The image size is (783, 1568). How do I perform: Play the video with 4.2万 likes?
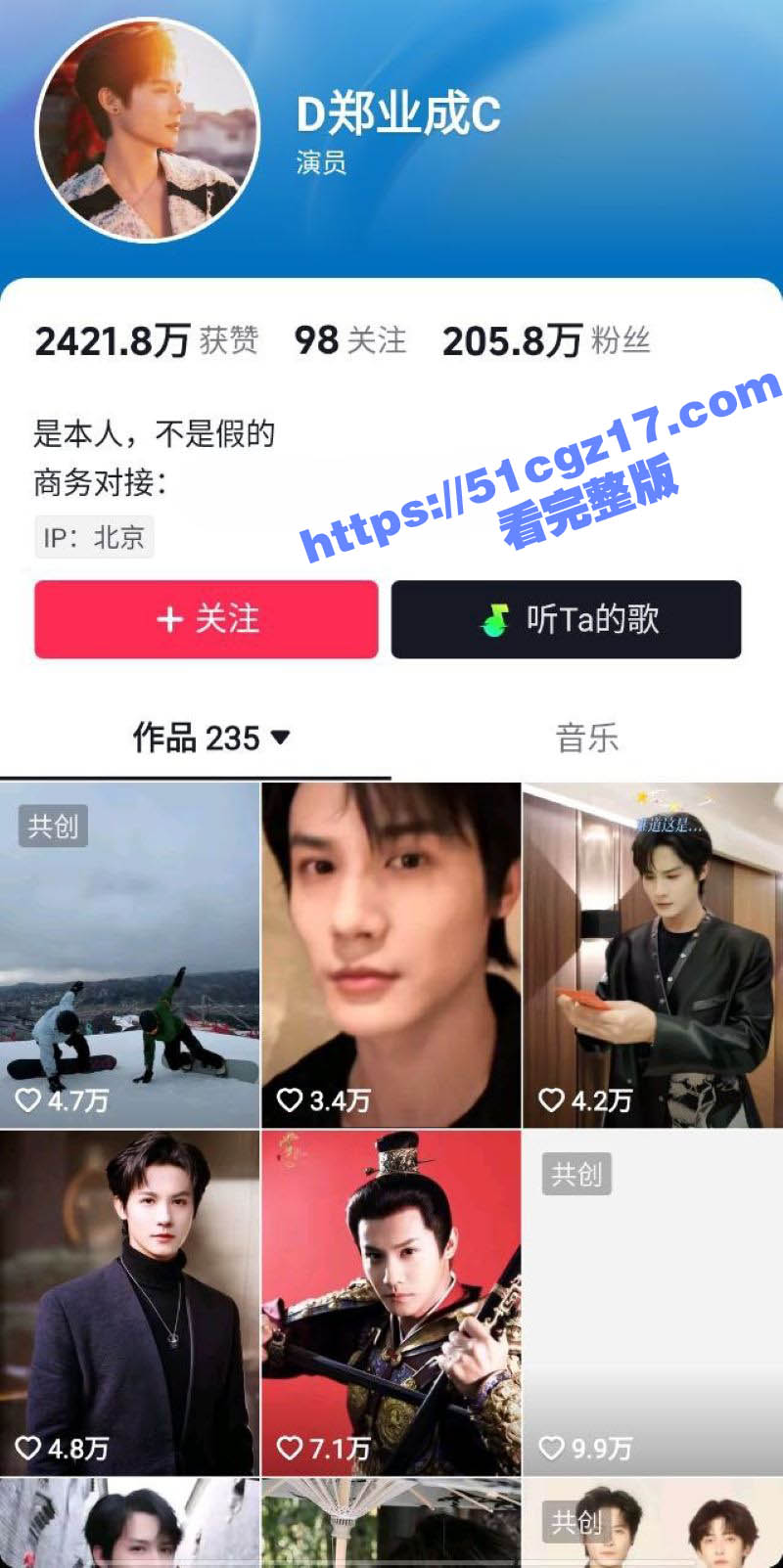[652, 955]
